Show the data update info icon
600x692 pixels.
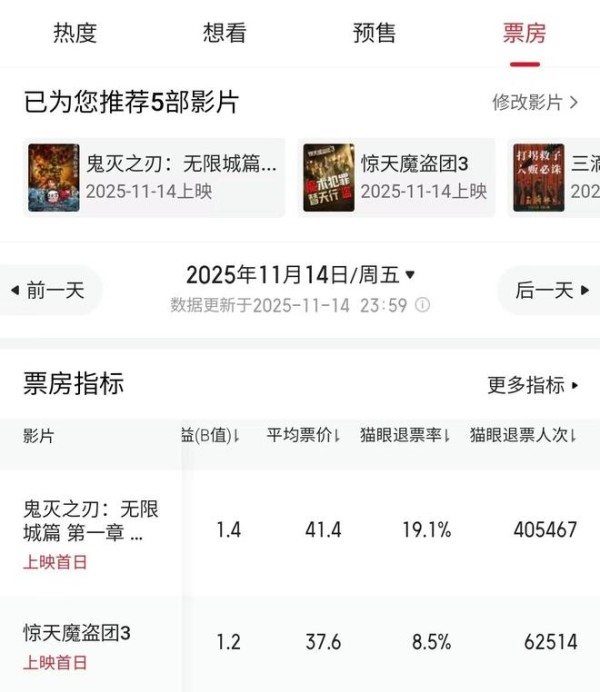(x=423, y=305)
